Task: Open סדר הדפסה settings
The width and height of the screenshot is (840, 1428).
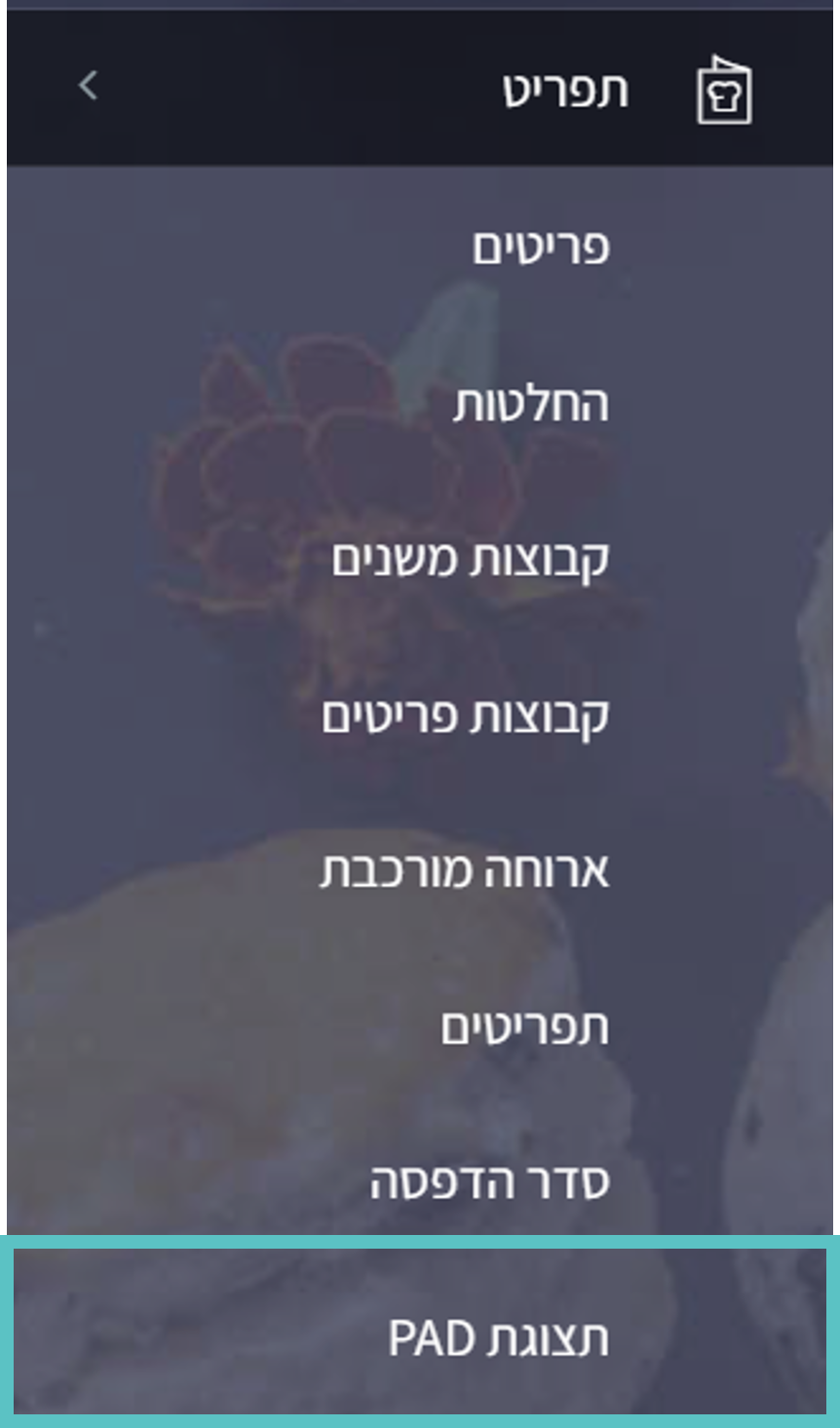Action: click(x=489, y=1181)
